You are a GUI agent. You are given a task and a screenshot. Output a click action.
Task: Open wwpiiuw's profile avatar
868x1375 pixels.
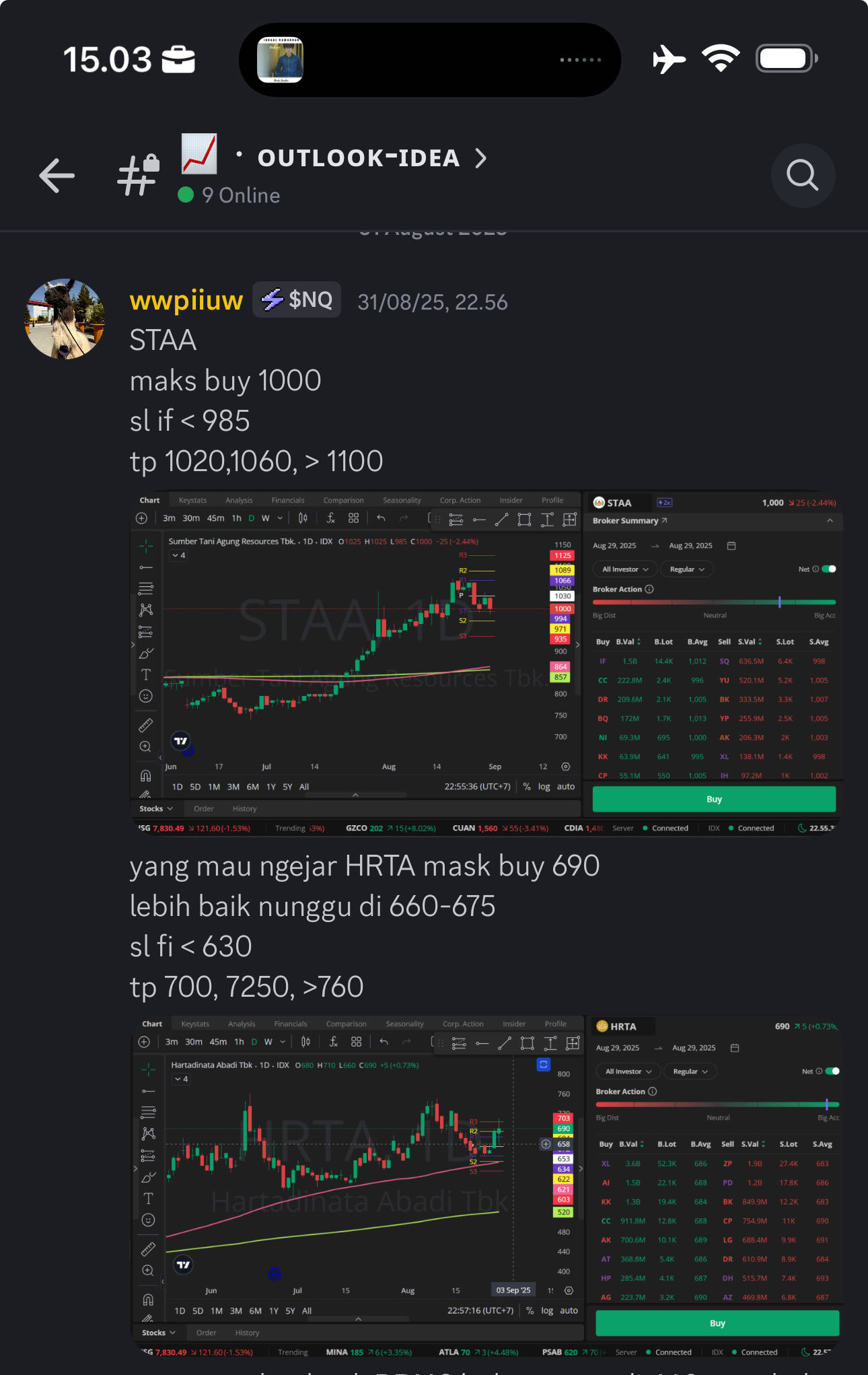coord(65,318)
